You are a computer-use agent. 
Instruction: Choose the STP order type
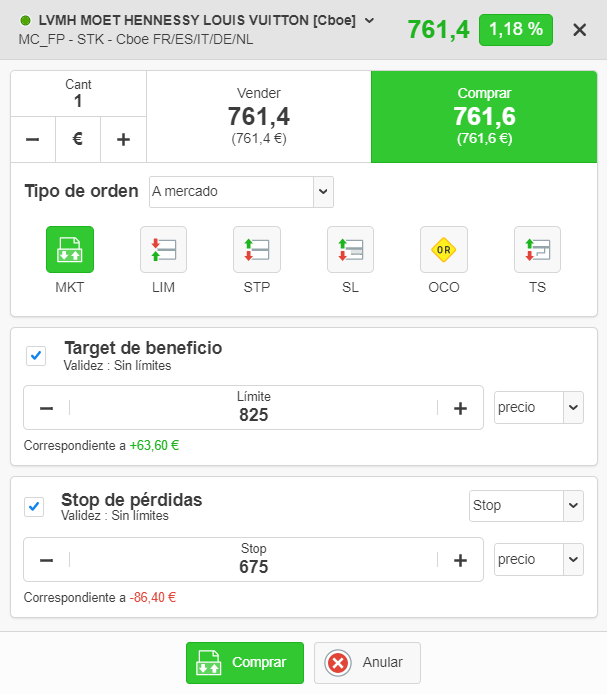pyautogui.click(x=256, y=250)
